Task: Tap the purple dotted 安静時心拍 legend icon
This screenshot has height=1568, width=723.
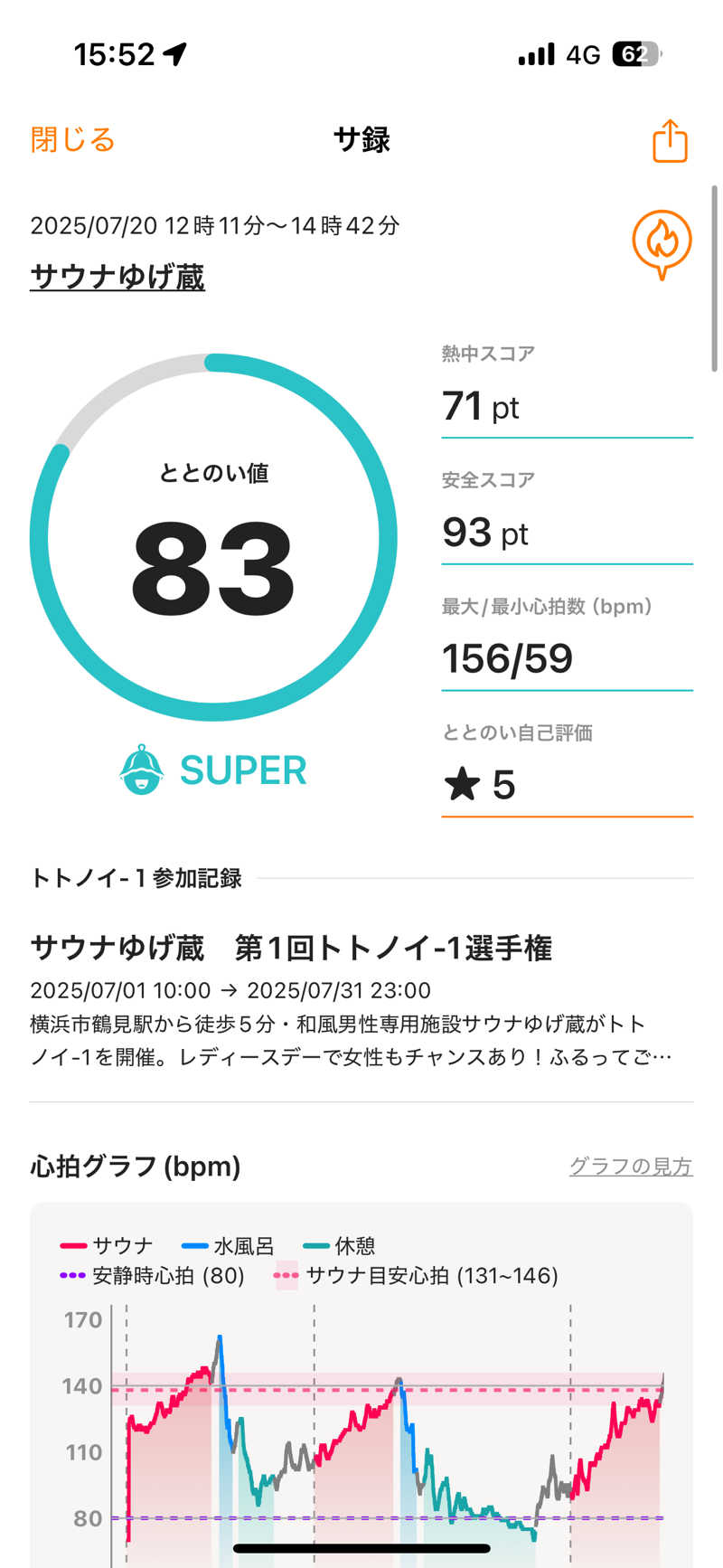Action: click(x=72, y=1277)
